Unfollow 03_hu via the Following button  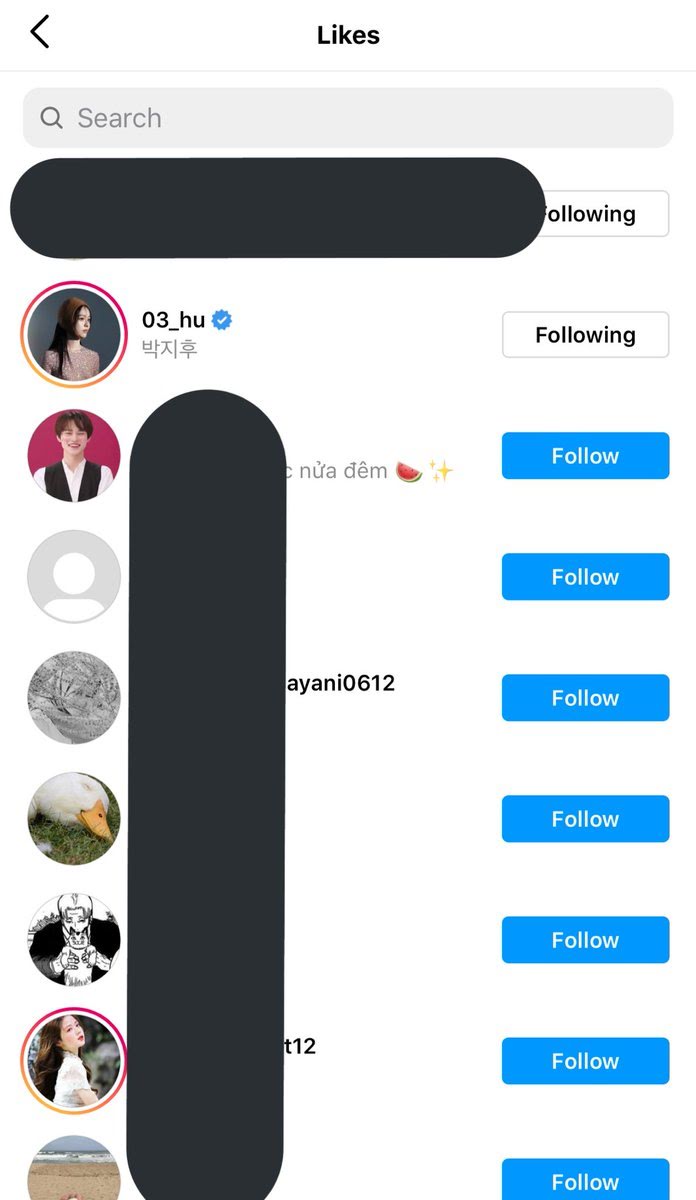click(x=585, y=335)
